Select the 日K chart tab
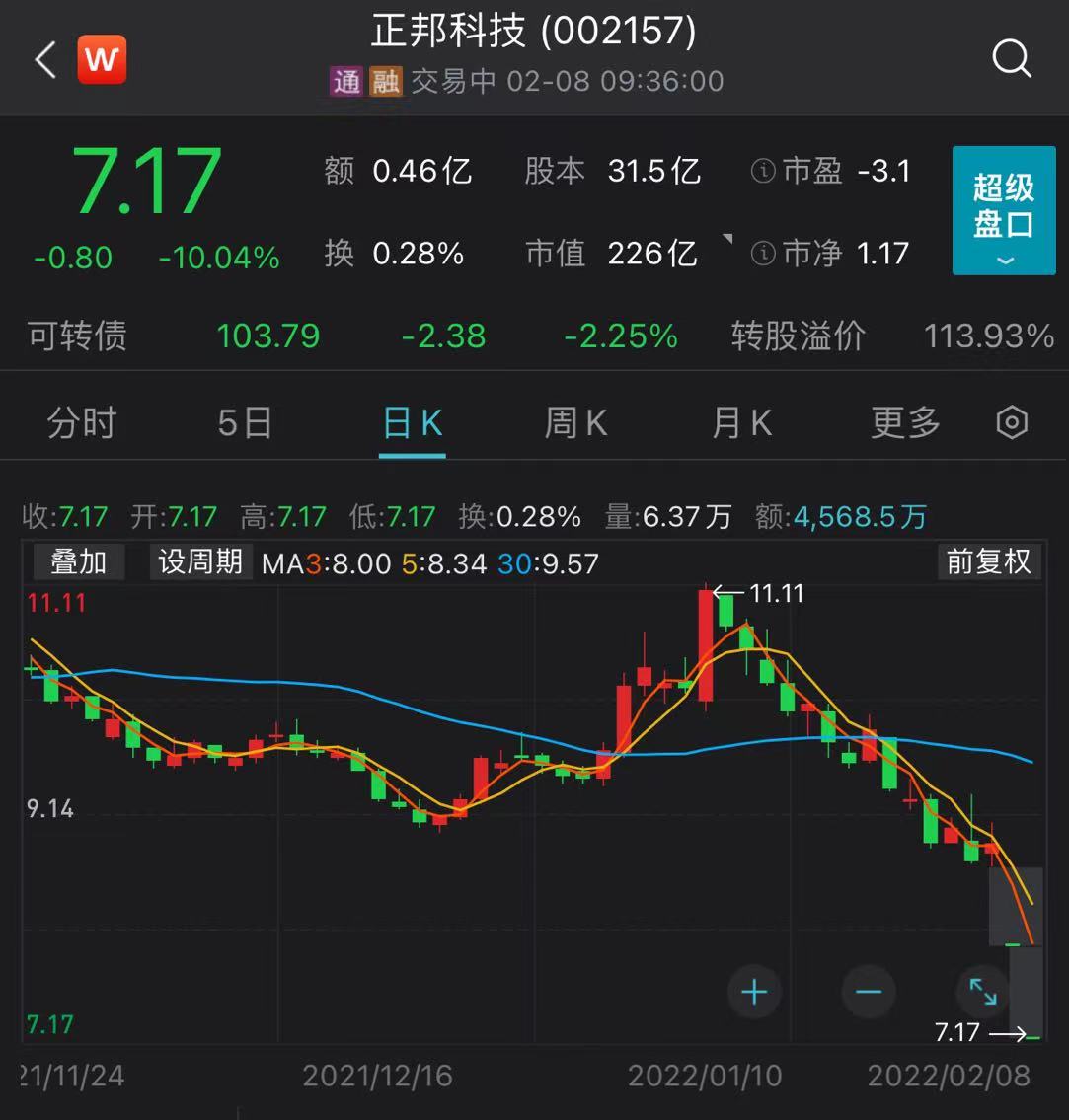This screenshot has width=1069, height=1120. pyautogui.click(x=413, y=423)
